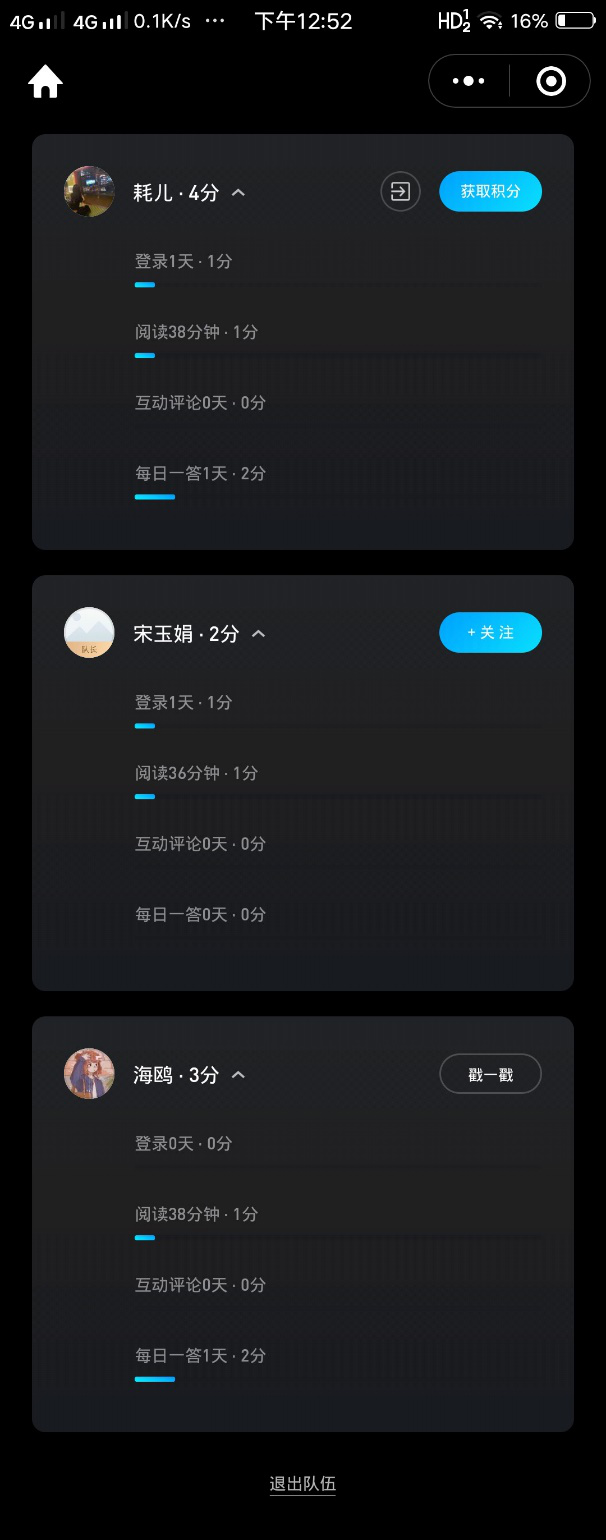Screen dimensions: 606x1540
Task: Close the mini program with the circle button
Action: pos(551,81)
